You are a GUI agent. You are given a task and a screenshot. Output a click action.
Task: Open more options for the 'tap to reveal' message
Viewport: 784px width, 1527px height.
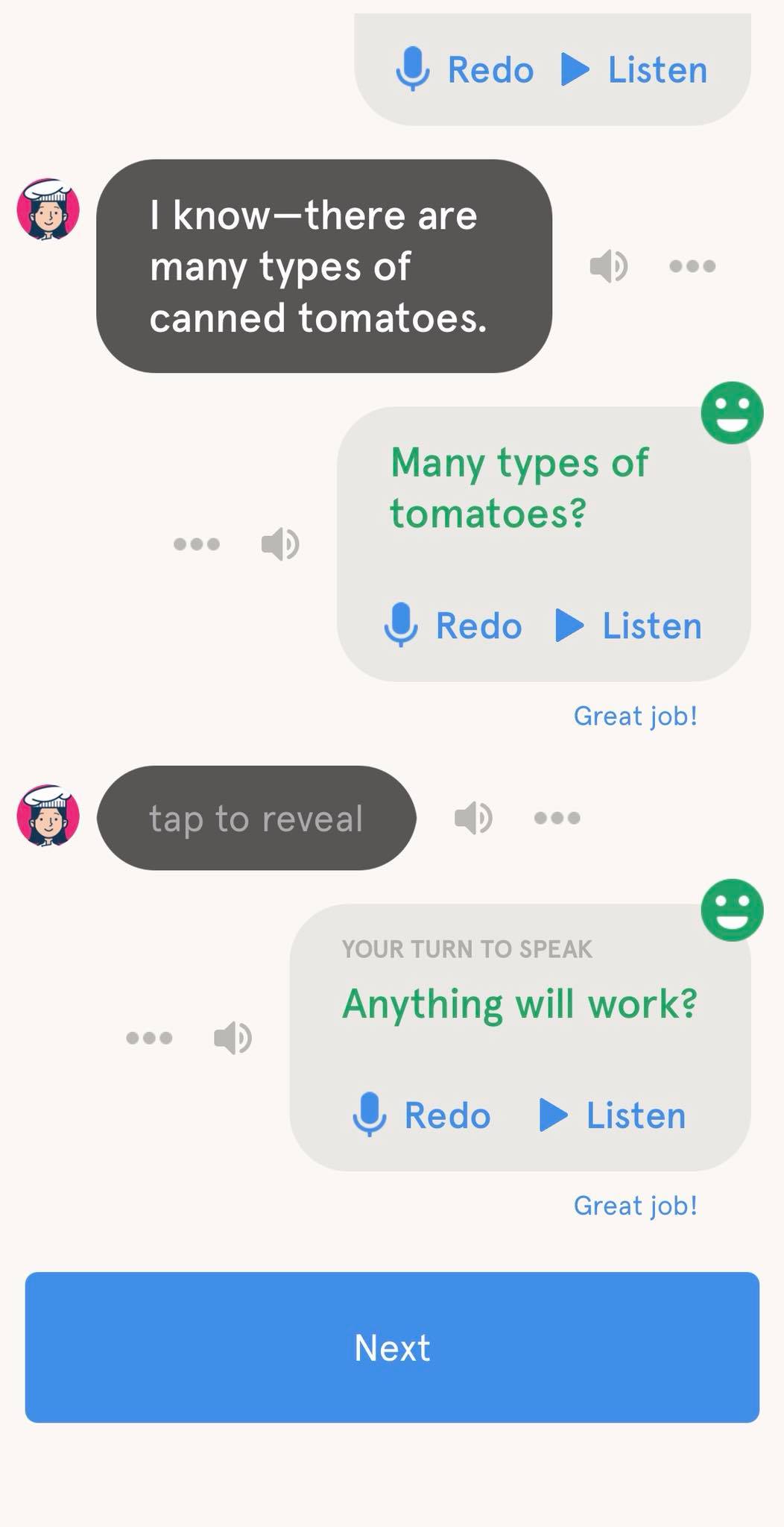557,818
